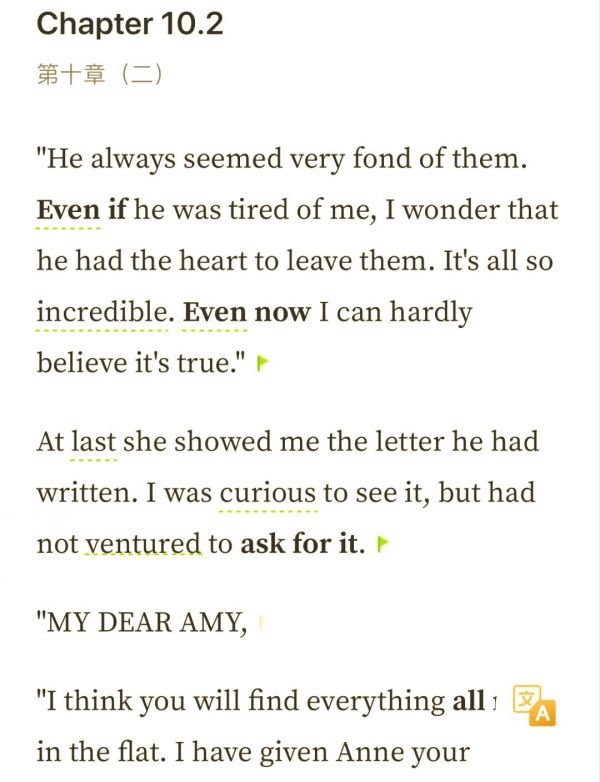Tap the underlined word "Even" in "Even now"

point(215,312)
